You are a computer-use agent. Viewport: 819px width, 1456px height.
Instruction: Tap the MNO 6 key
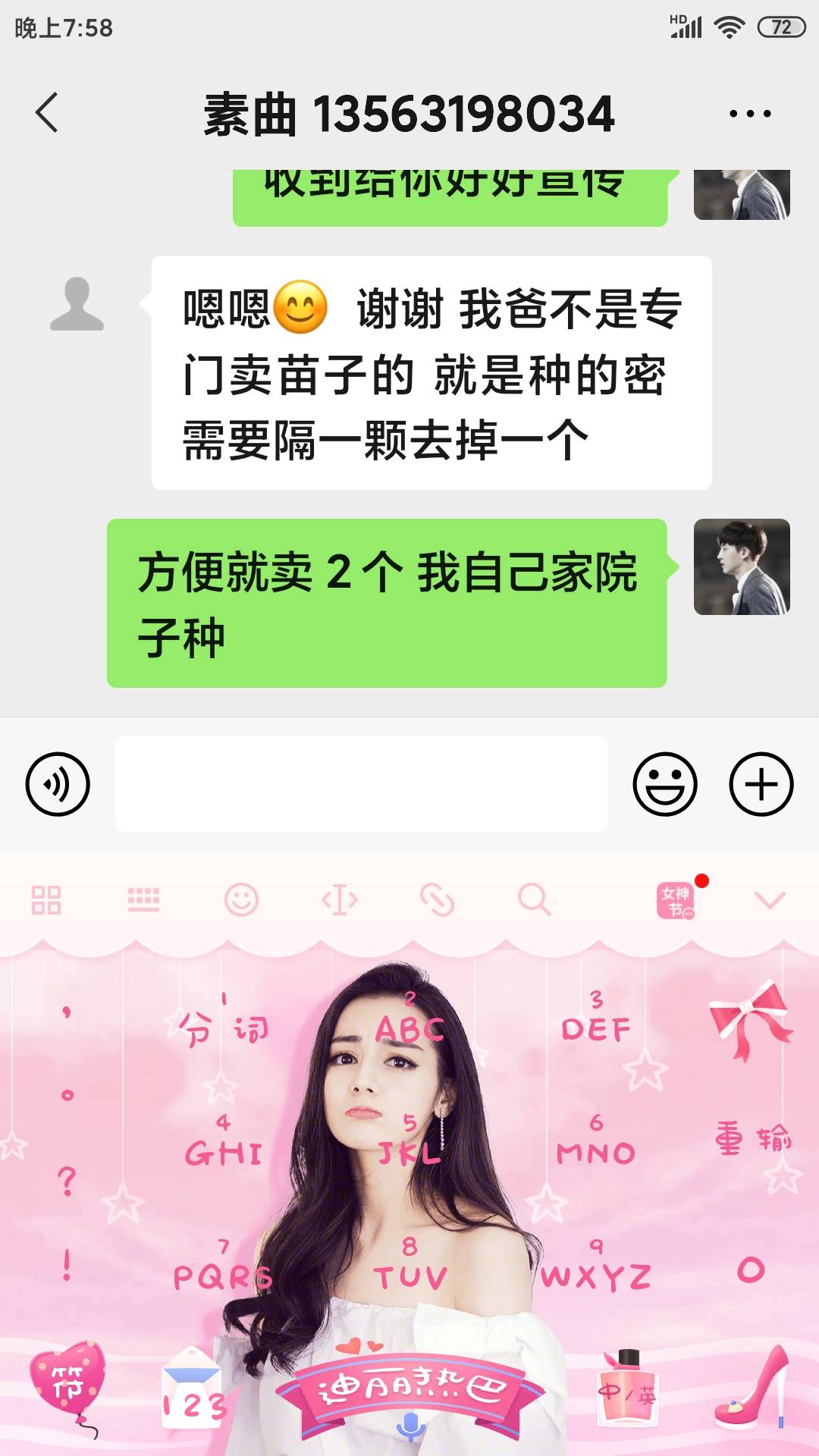596,1144
